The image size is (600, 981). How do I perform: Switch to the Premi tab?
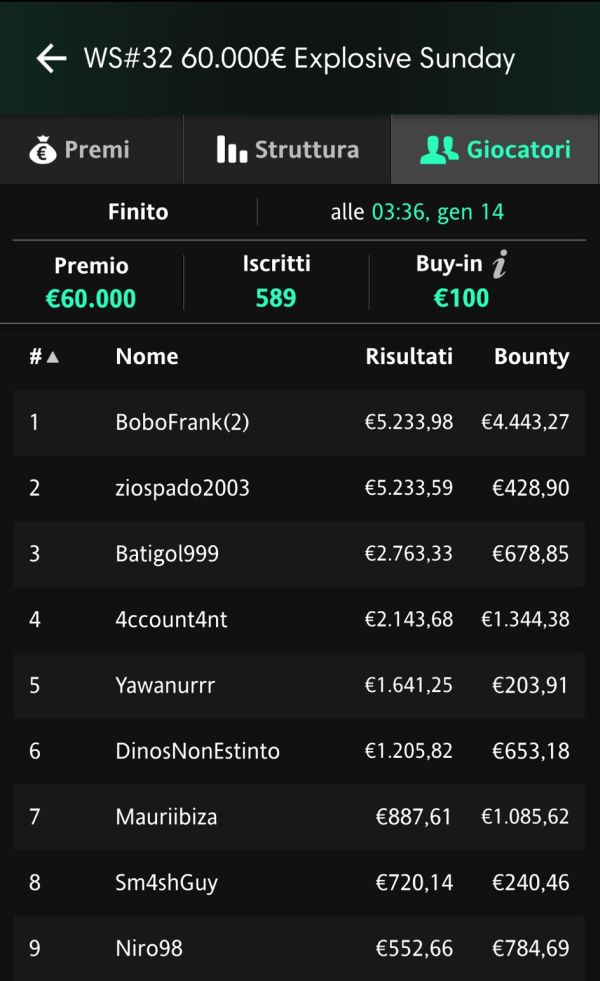91,150
